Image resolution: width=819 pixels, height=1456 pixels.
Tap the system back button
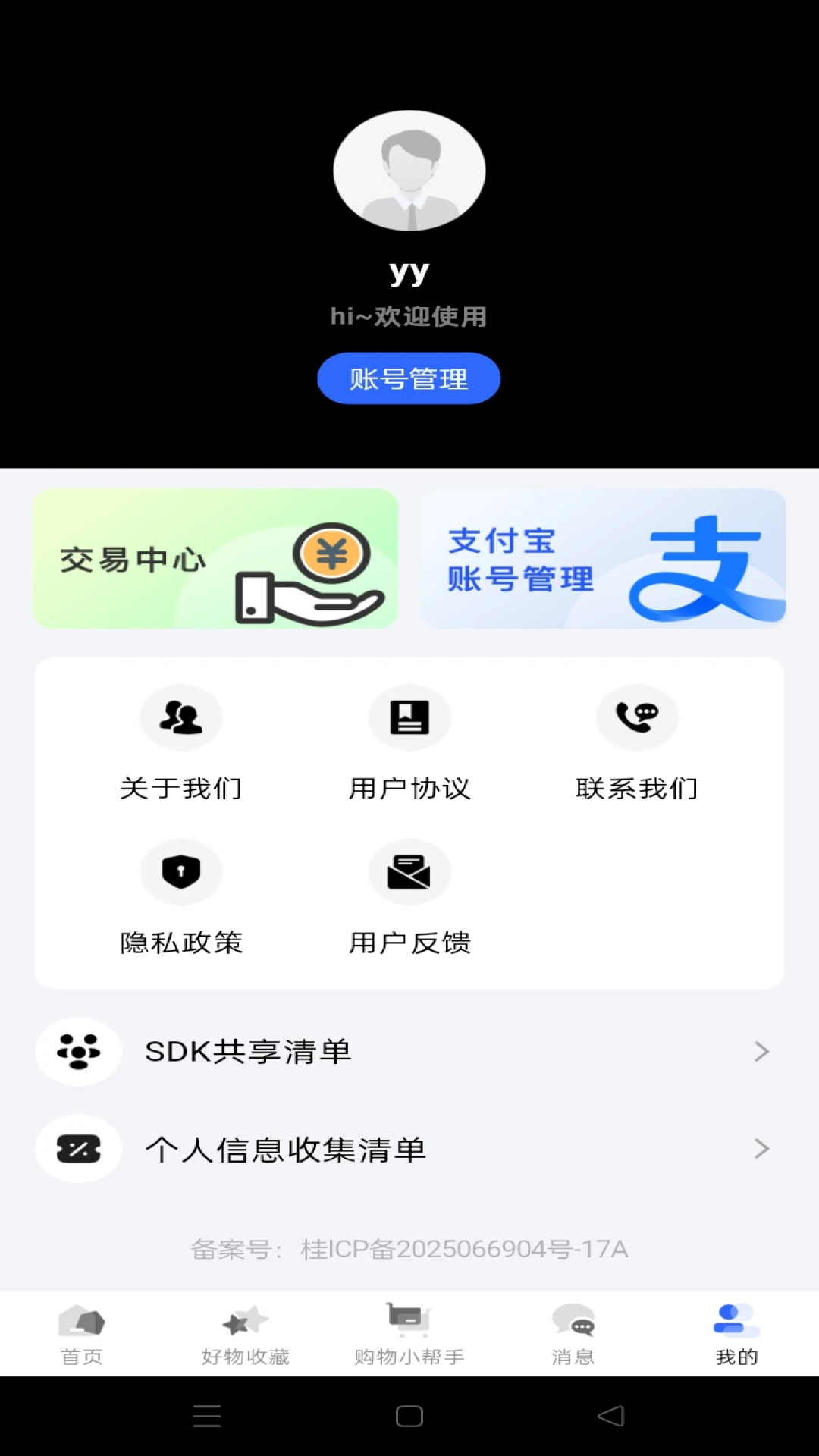point(611,1416)
